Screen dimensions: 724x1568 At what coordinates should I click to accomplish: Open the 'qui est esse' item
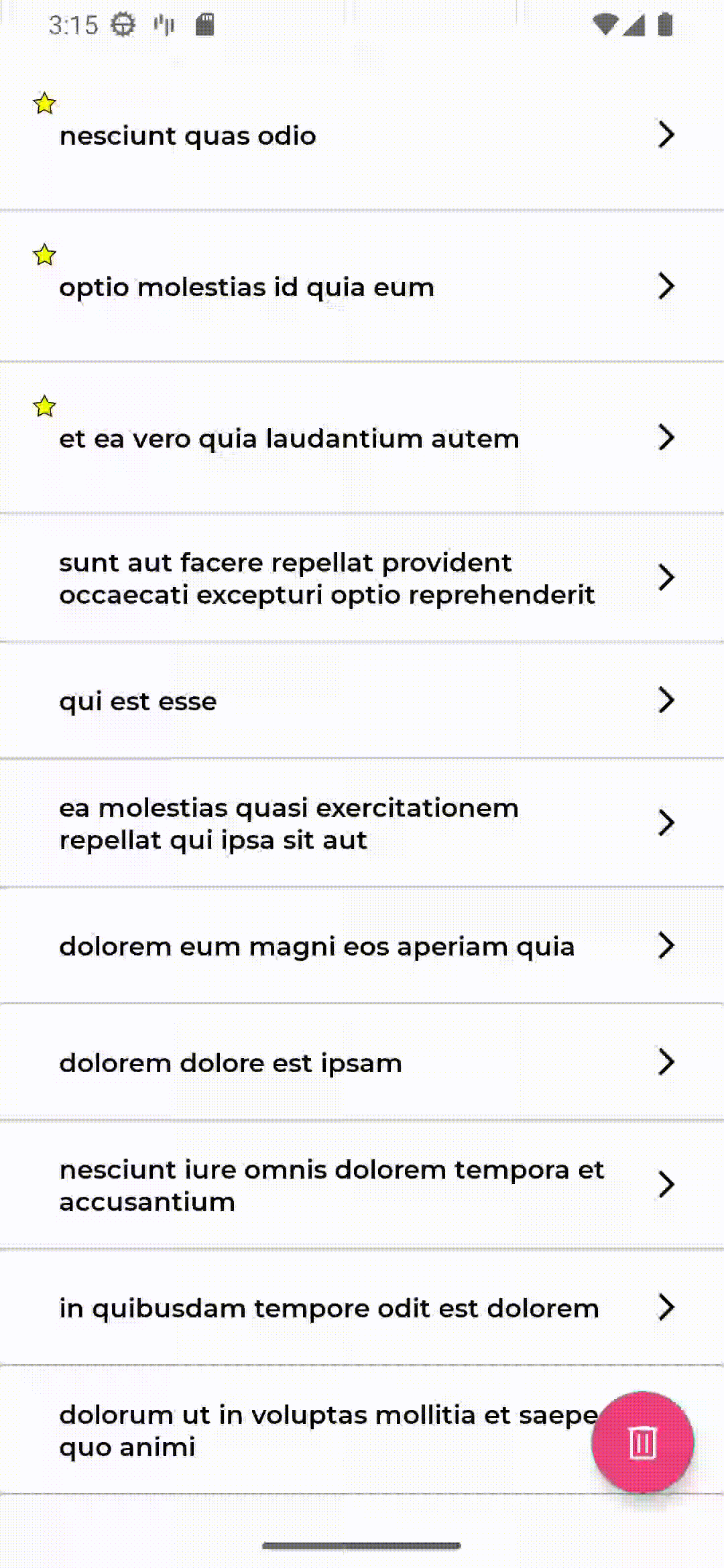point(362,701)
